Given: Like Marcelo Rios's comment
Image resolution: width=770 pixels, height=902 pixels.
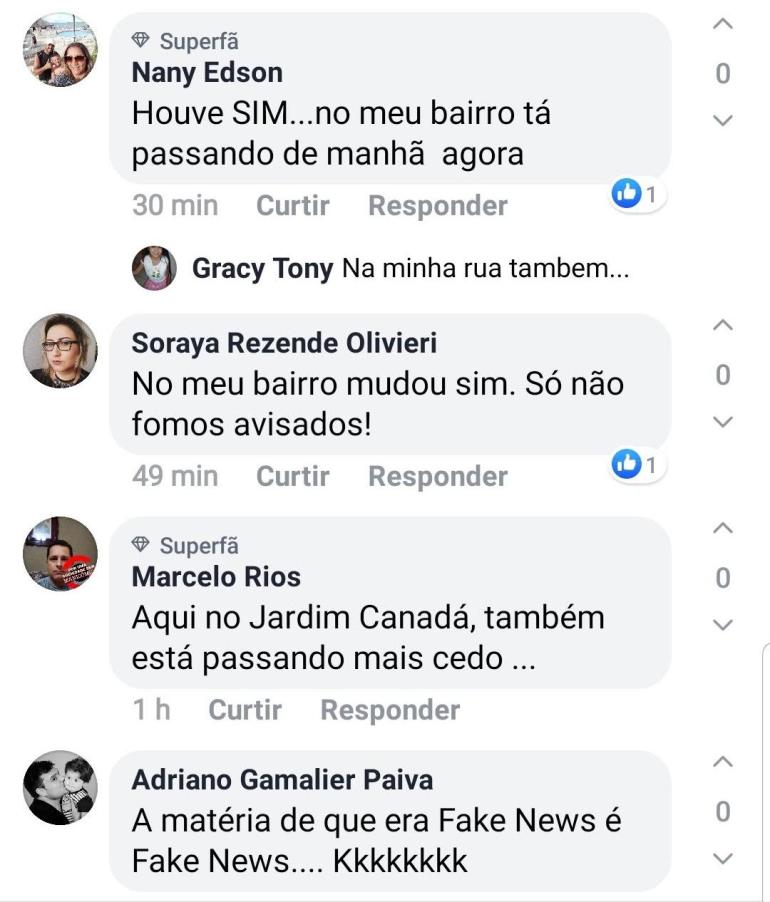Looking at the screenshot, I should click(244, 710).
